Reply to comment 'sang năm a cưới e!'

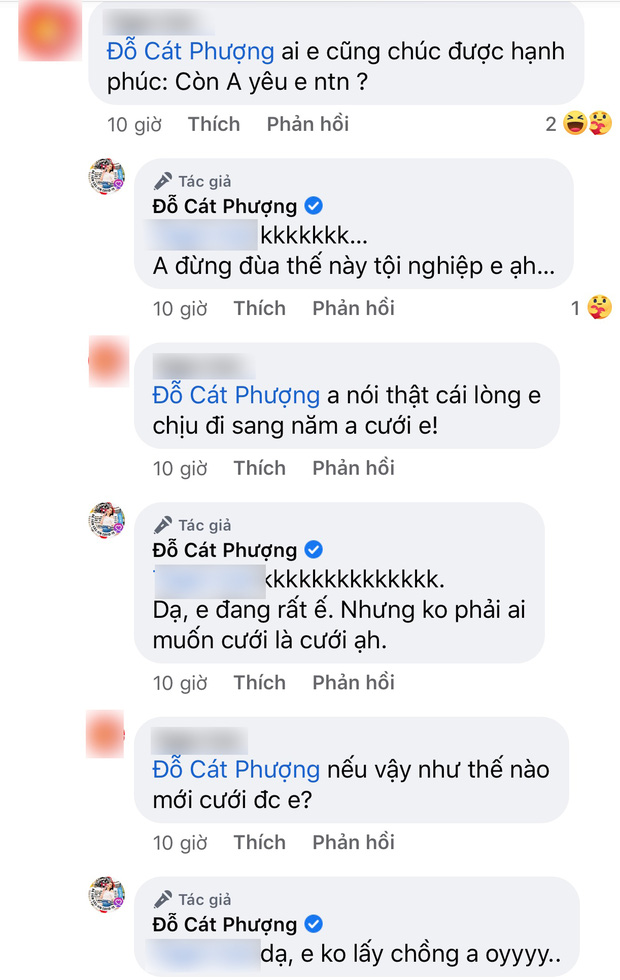pos(353,468)
